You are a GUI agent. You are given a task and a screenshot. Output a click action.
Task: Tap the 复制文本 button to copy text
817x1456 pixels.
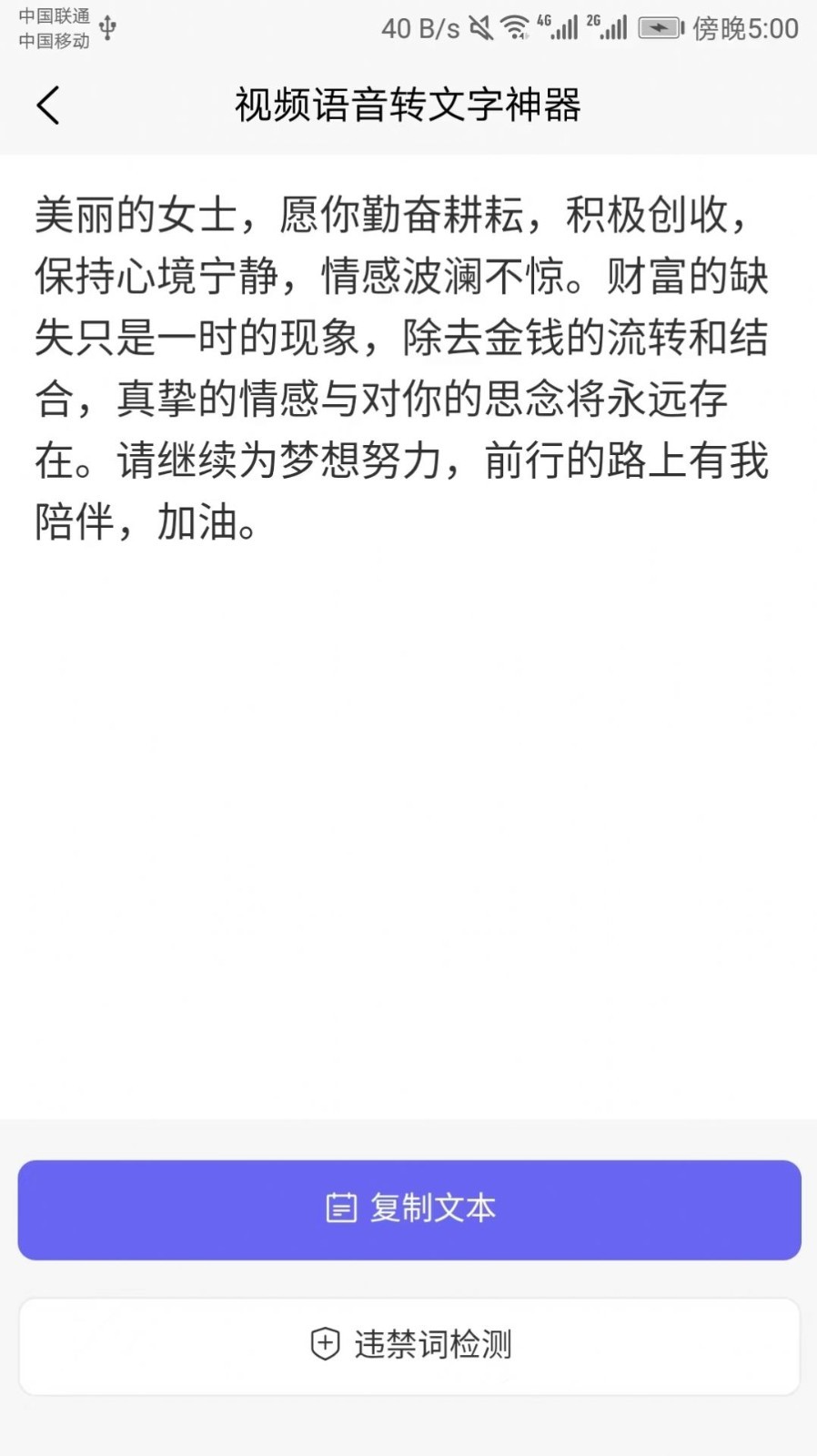(x=408, y=1208)
